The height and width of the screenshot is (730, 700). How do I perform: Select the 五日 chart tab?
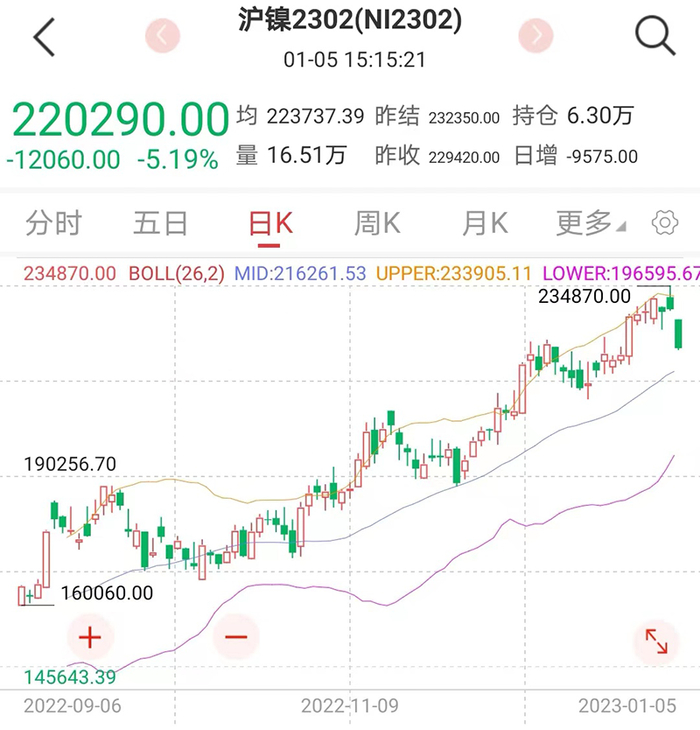click(x=160, y=223)
